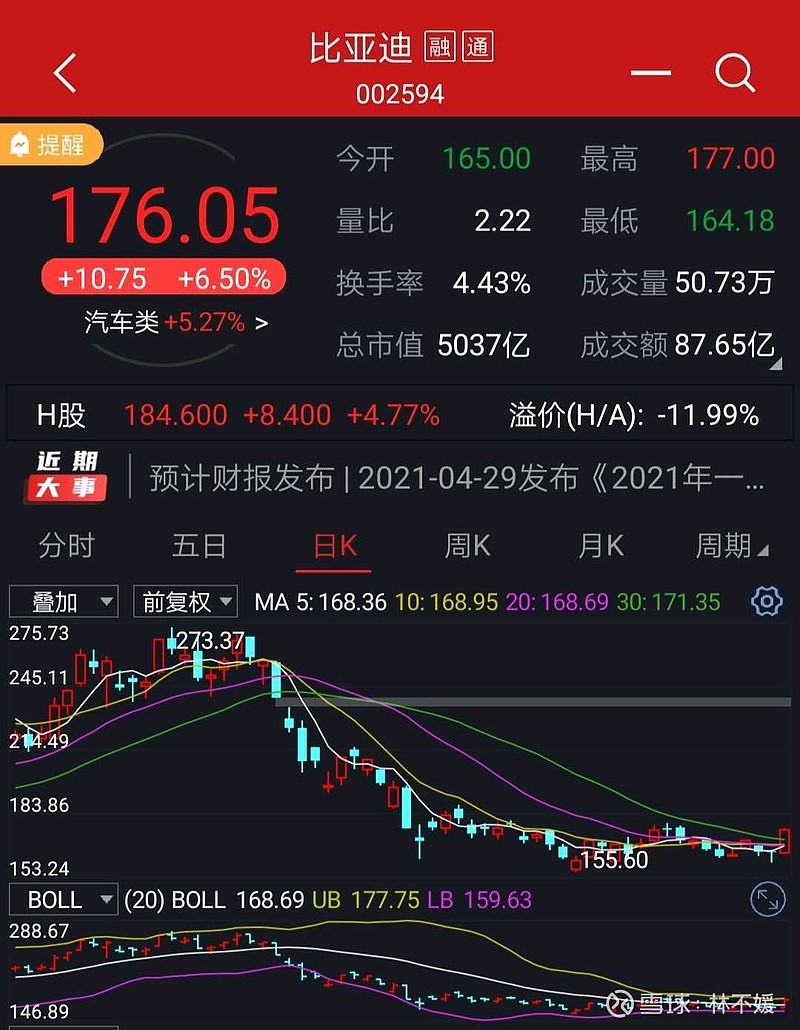Open the 叠加 overlay dropdown
Image resolution: width=800 pixels, height=1030 pixels.
point(62,601)
